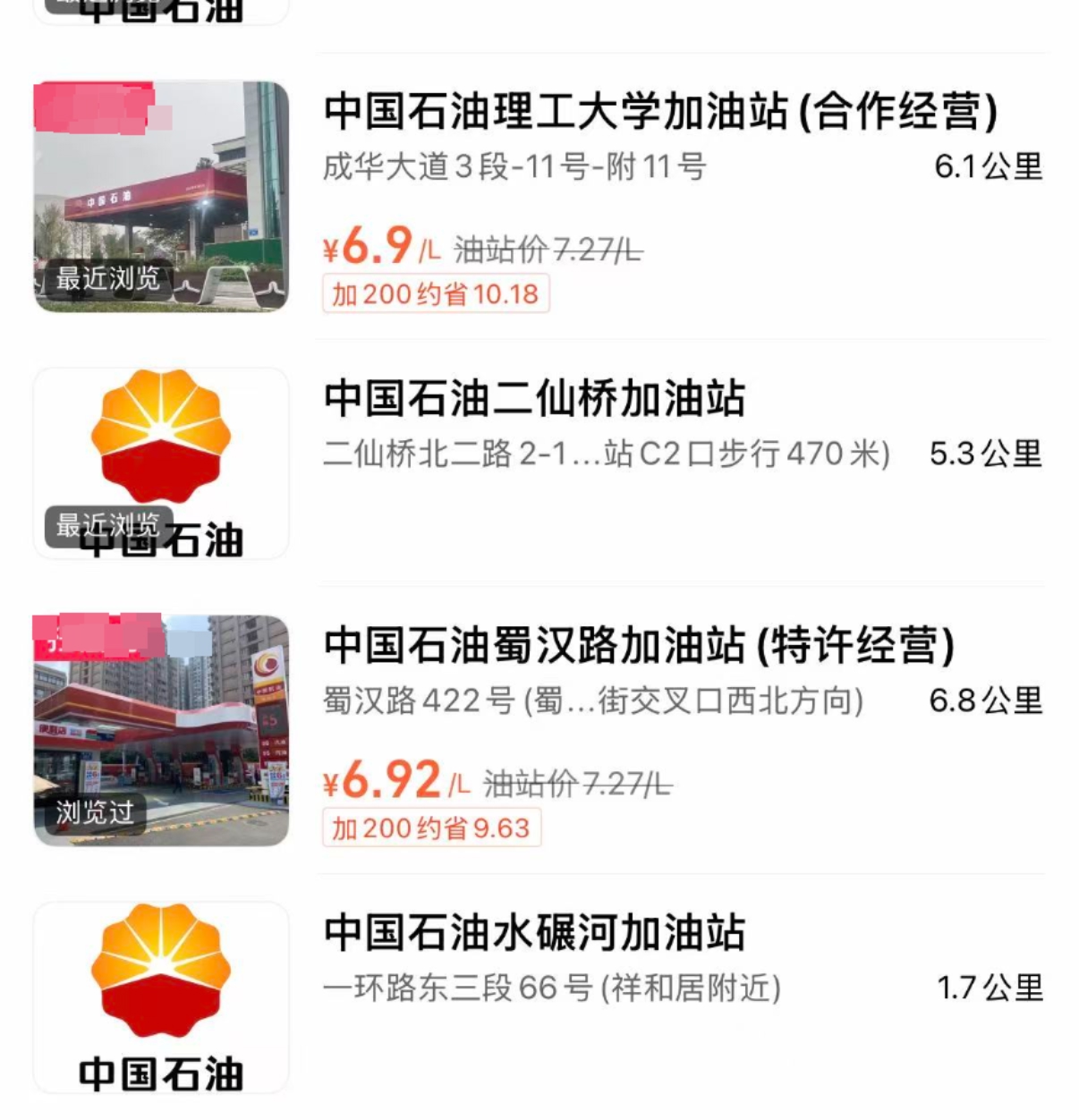The height and width of the screenshot is (1120, 1079).
Task: Open 中国石油理工大学加油站 listing
Action: tap(659, 112)
